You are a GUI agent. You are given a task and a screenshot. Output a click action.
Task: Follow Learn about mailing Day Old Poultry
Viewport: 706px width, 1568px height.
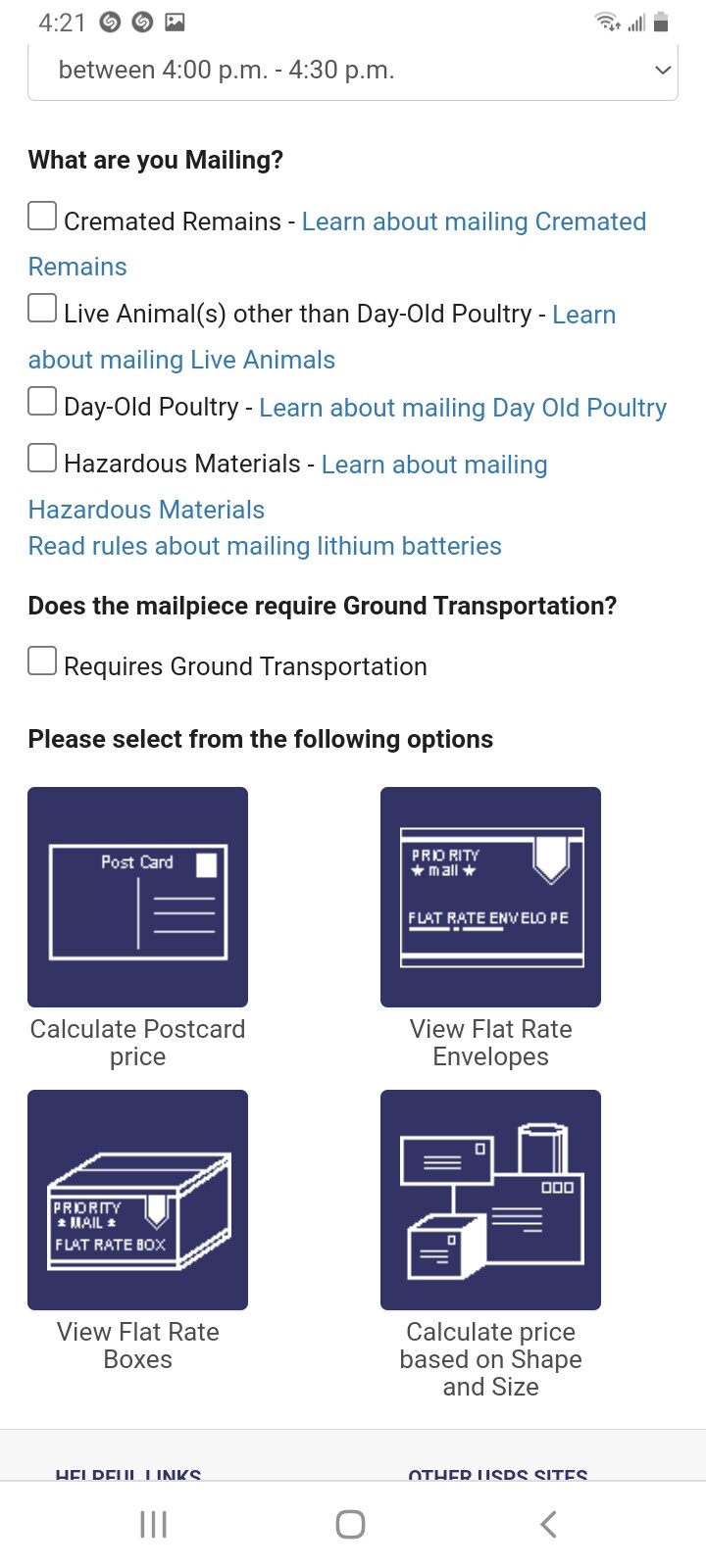coord(463,408)
